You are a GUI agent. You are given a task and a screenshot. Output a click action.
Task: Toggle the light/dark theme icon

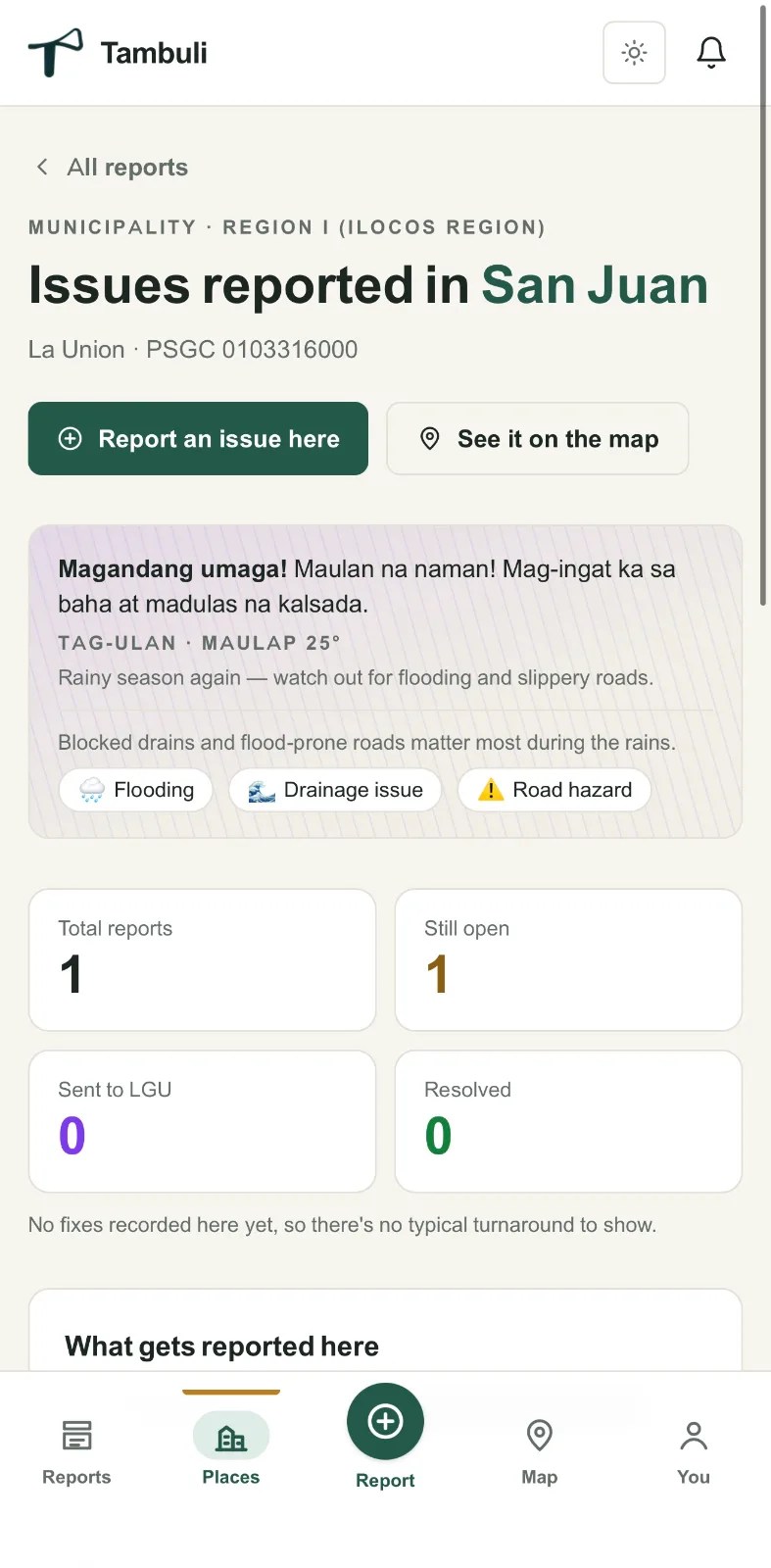634,53
